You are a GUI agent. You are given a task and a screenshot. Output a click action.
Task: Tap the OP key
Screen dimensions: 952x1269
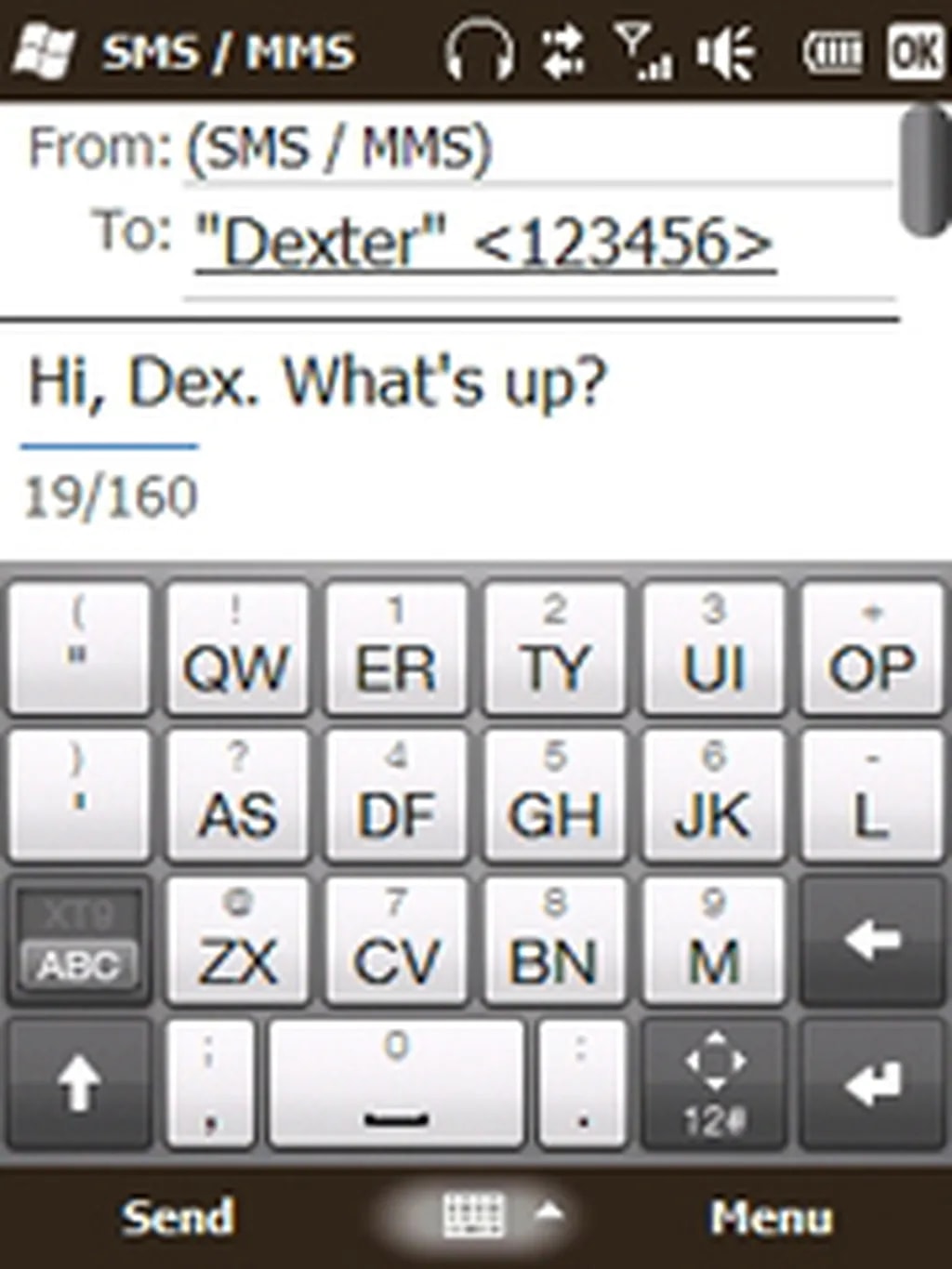click(x=872, y=649)
